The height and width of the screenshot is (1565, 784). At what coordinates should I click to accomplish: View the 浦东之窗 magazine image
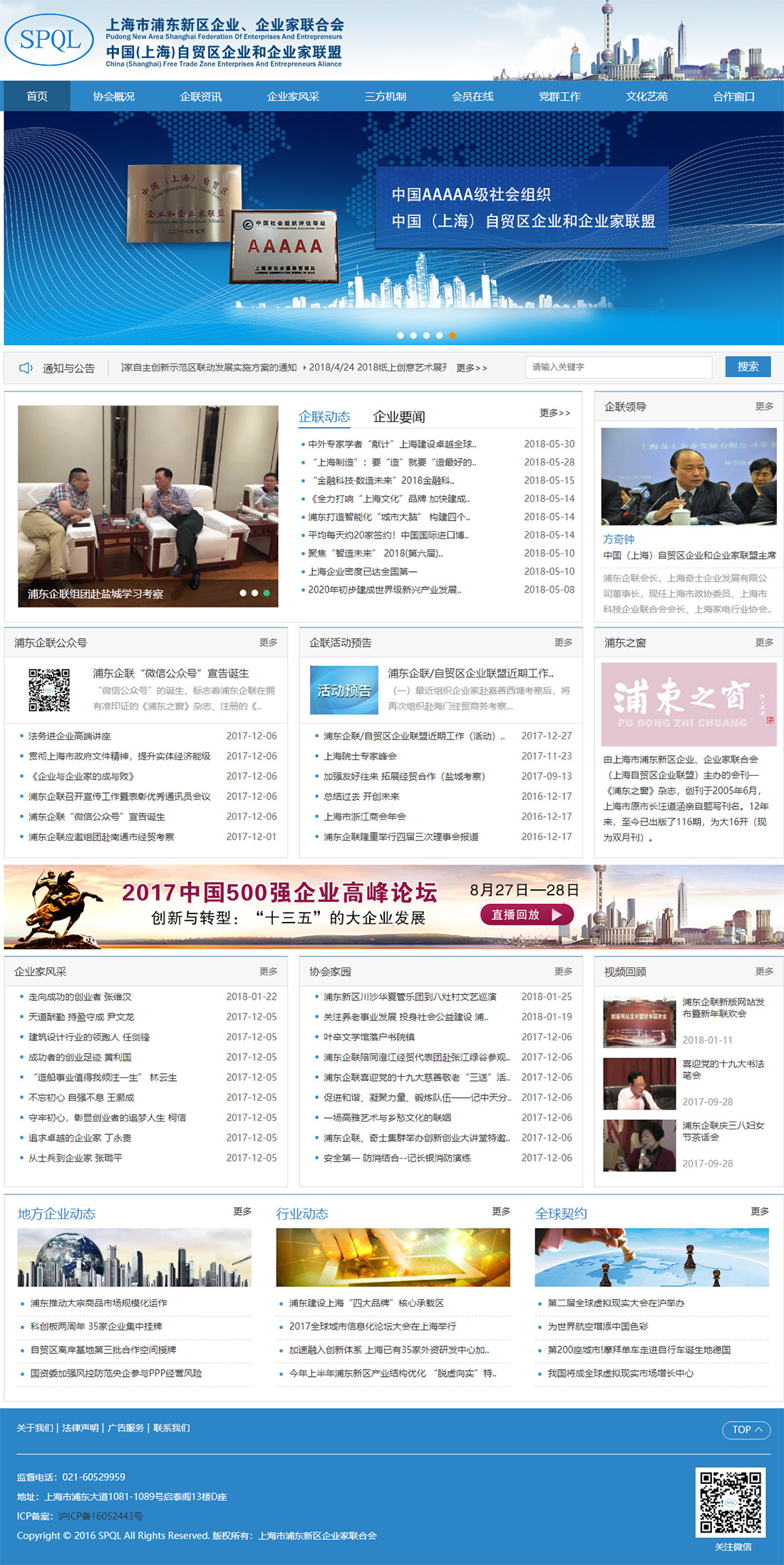pyautogui.click(x=688, y=704)
